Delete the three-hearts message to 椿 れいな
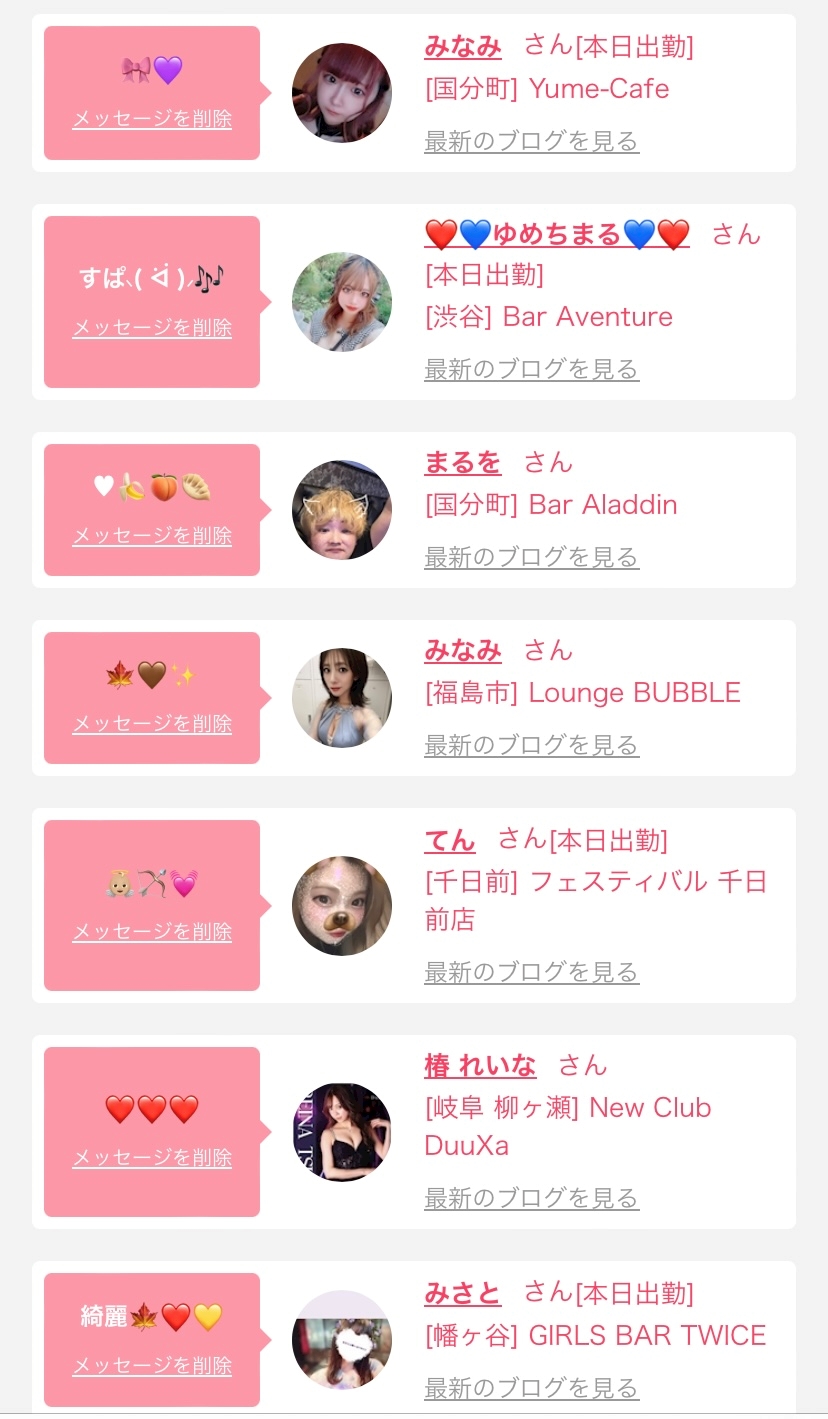The height and width of the screenshot is (1419, 828). click(152, 1158)
